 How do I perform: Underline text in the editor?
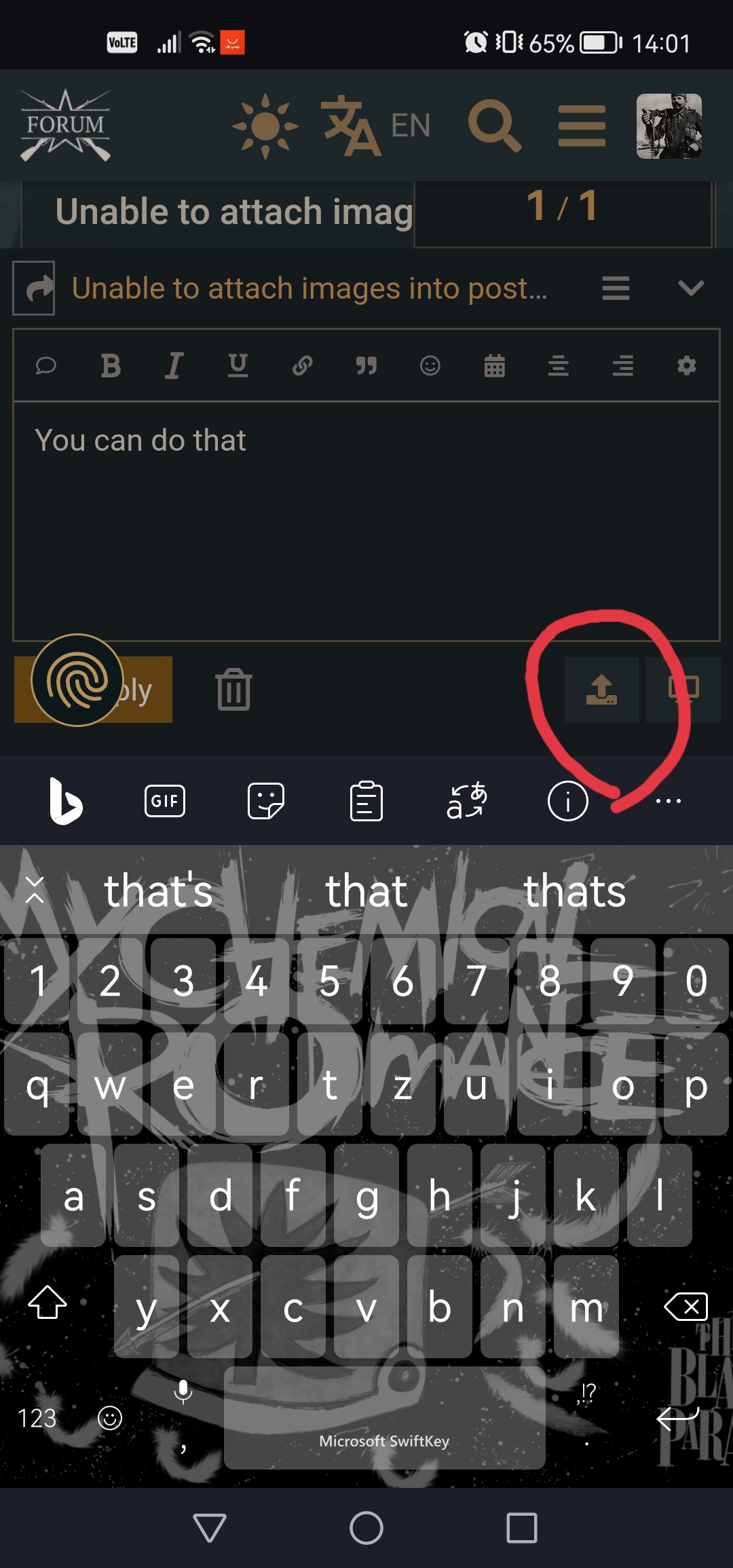click(x=238, y=366)
